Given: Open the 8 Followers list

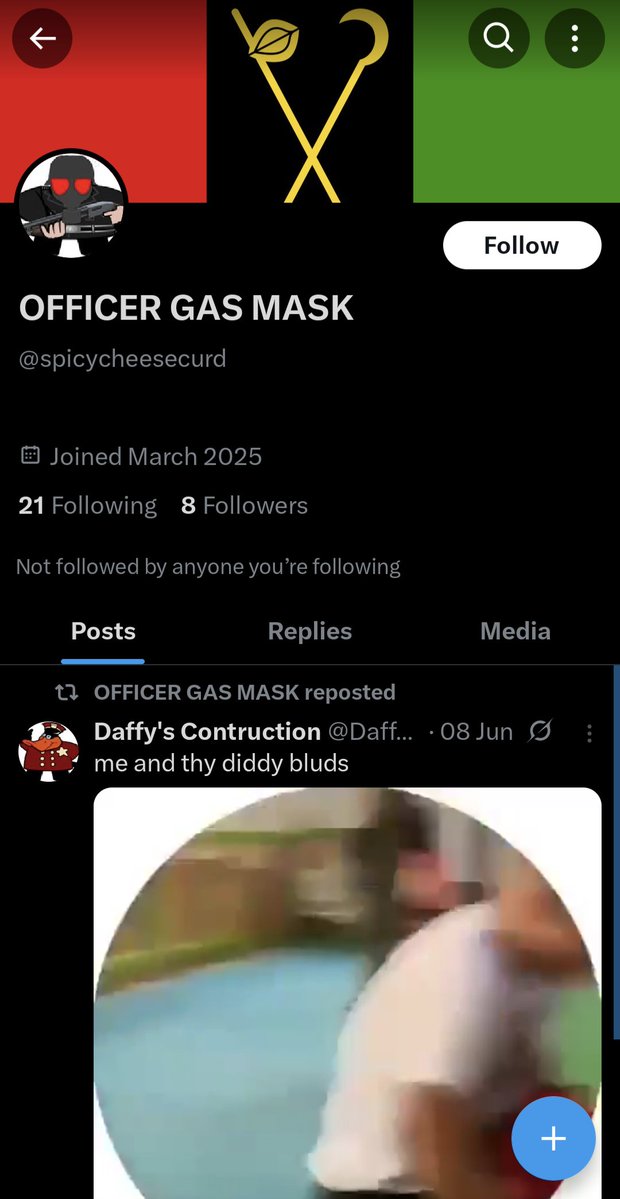Looking at the screenshot, I should pos(244,506).
